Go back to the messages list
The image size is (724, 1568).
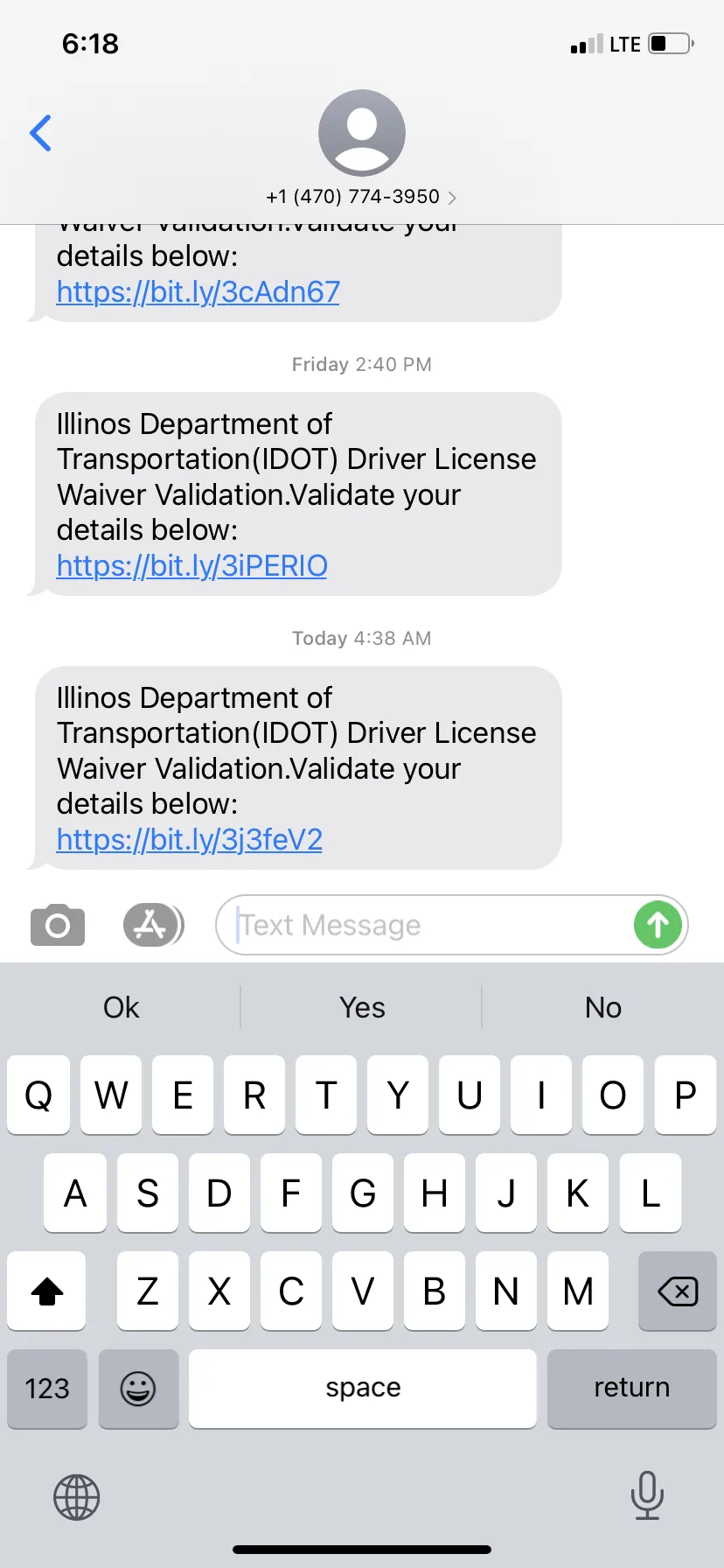(40, 133)
